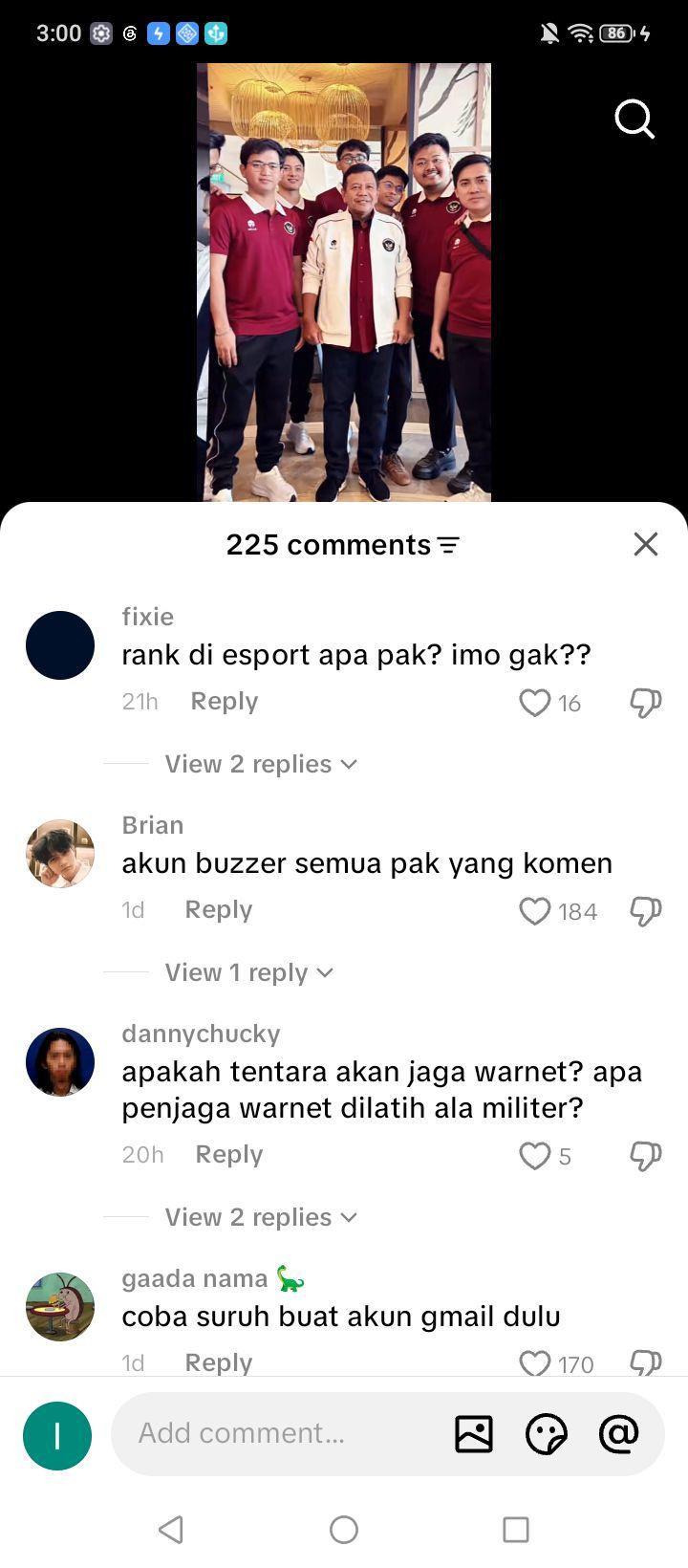
Task: Like Brian's comment
Action: 534,911
